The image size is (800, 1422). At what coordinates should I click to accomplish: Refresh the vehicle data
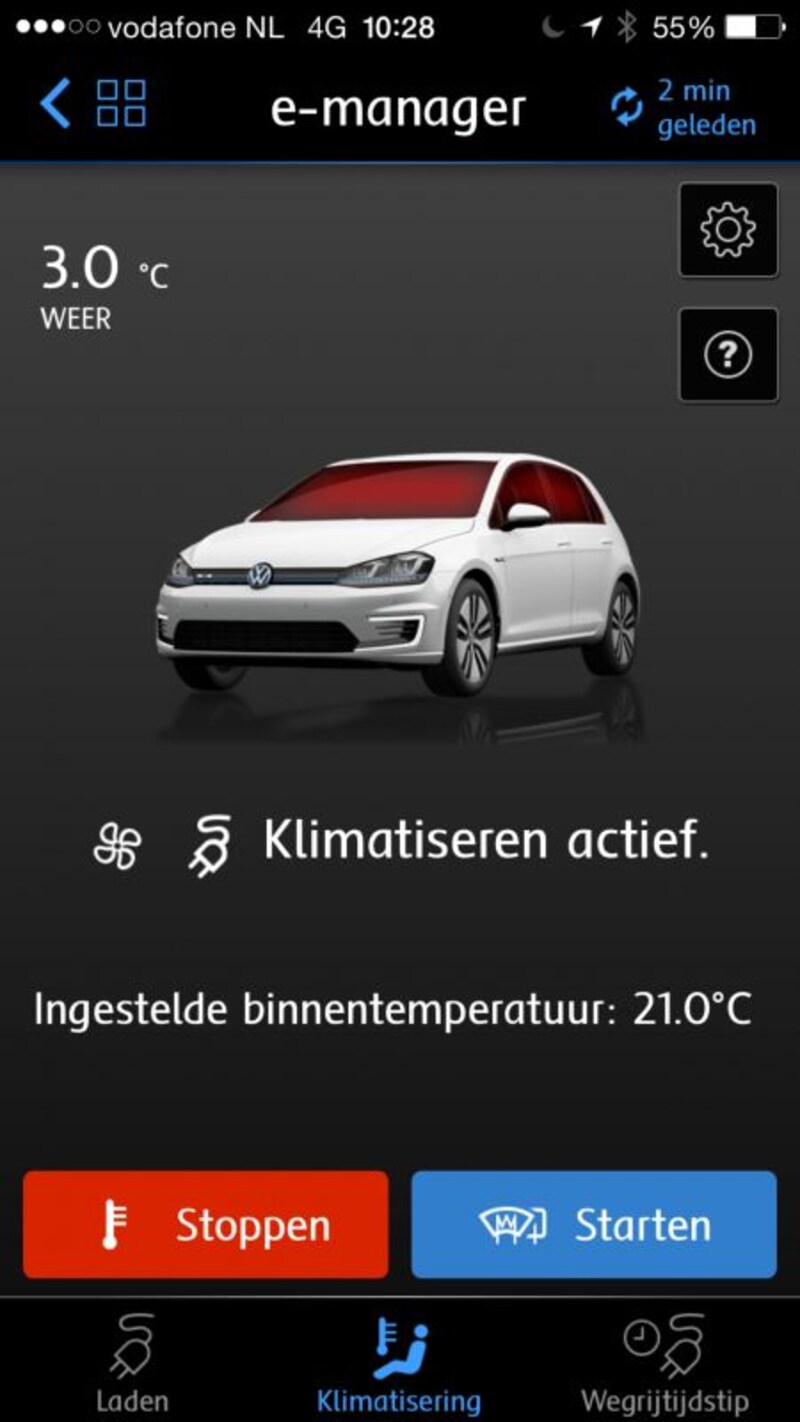point(684,107)
